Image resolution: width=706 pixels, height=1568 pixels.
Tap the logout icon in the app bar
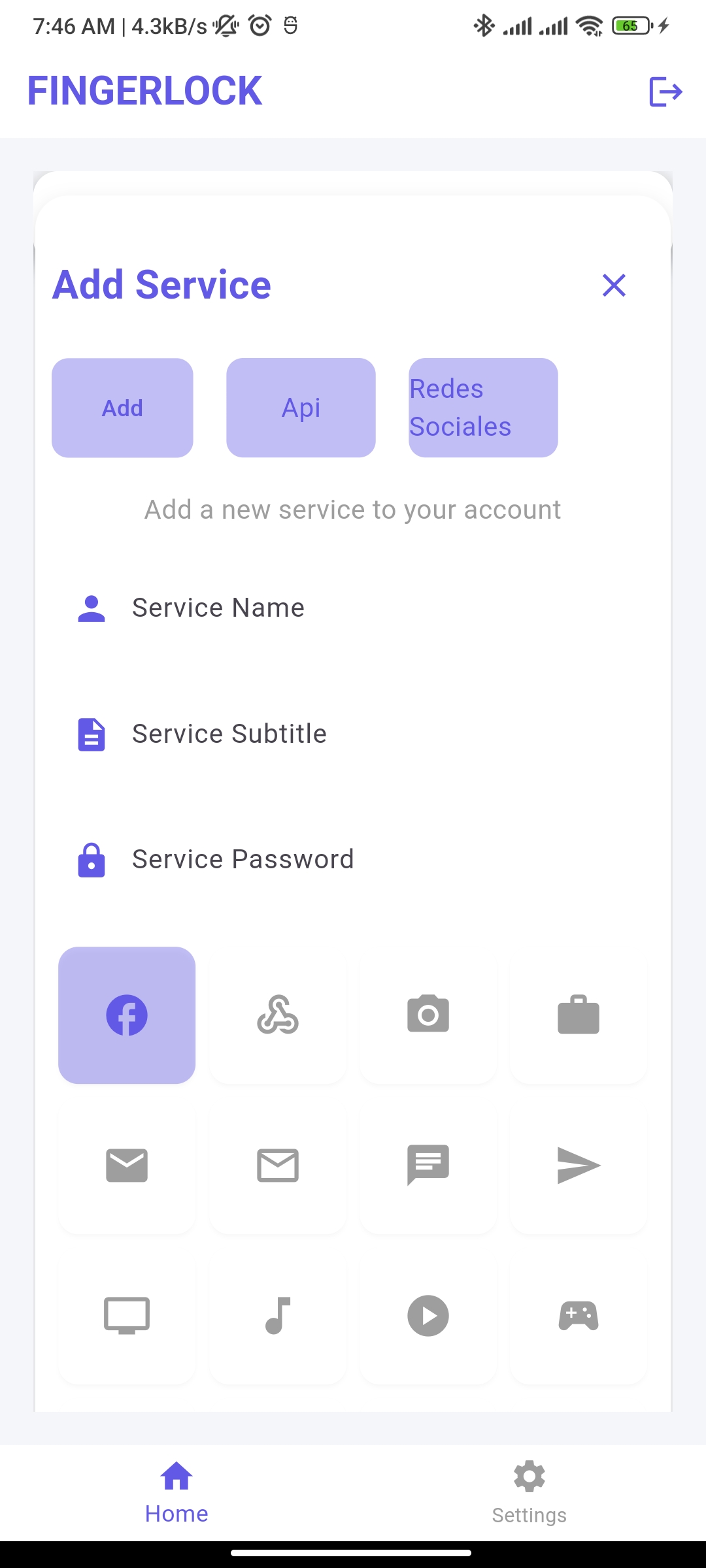click(665, 91)
